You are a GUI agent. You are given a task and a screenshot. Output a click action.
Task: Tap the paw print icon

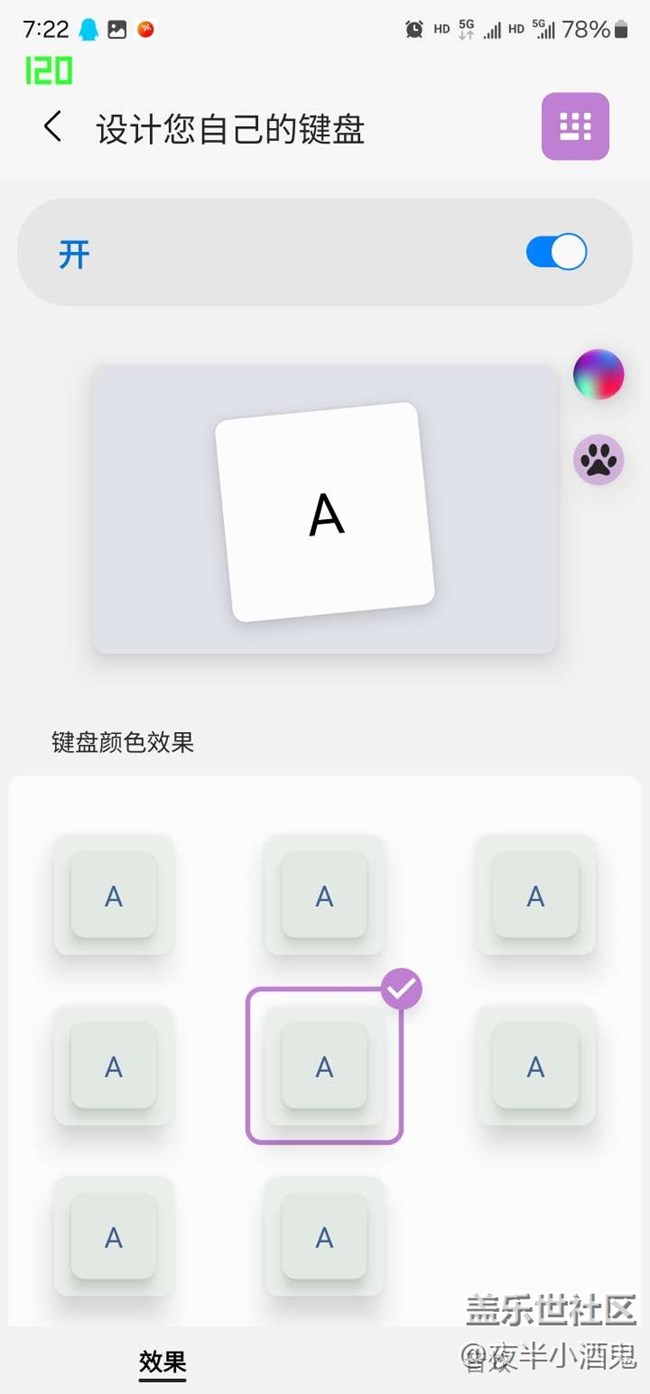click(x=598, y=460)
